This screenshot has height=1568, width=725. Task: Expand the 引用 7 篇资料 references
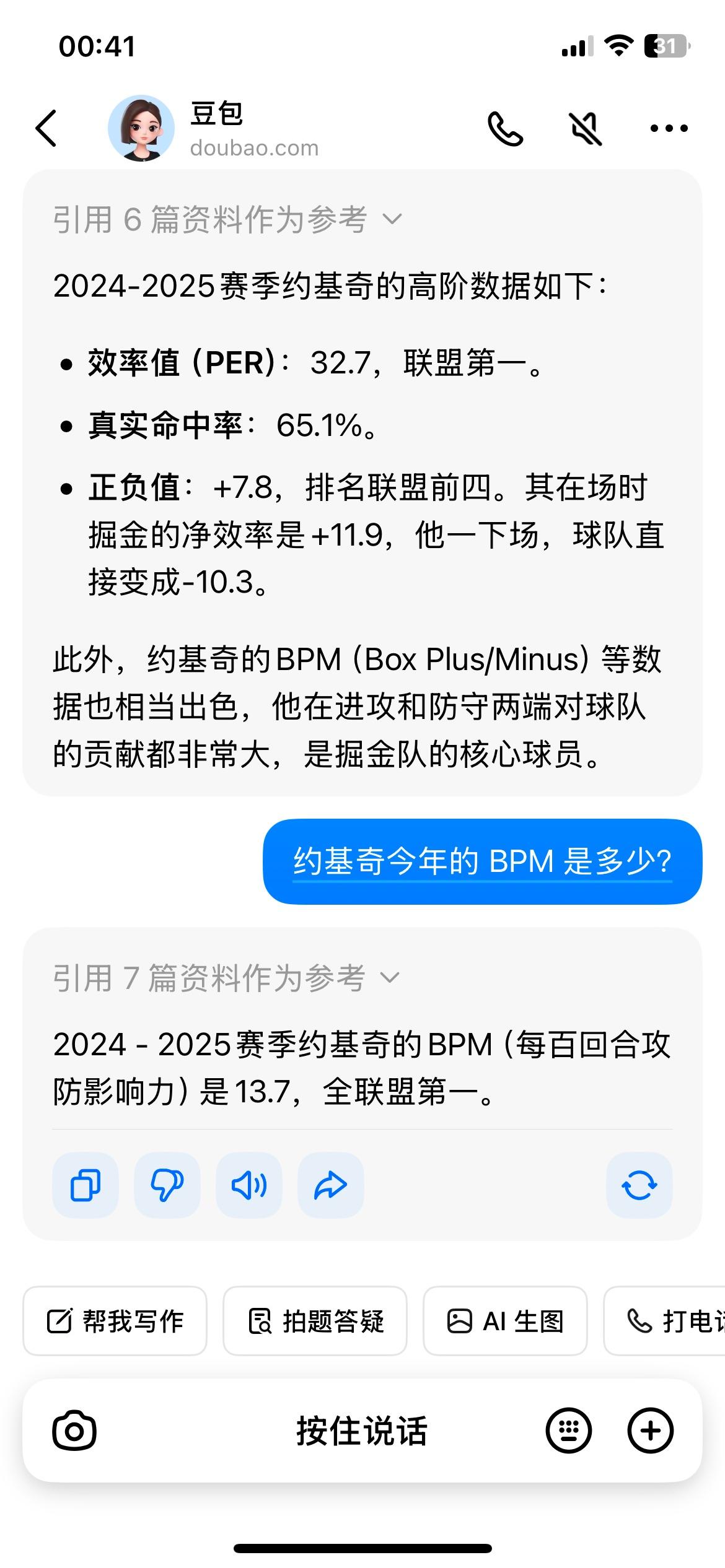226,978
